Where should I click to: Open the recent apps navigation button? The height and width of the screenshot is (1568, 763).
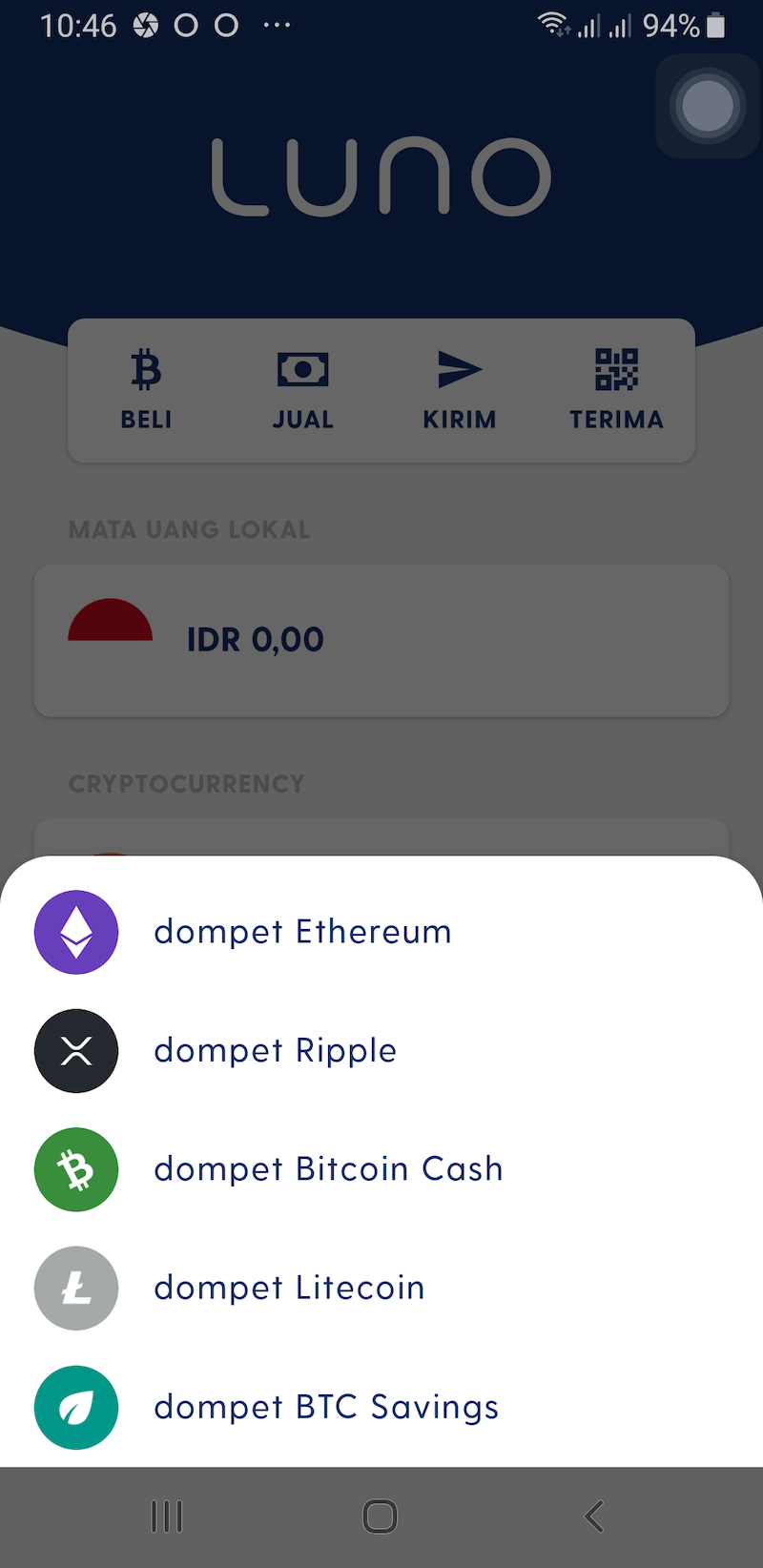(167, 1516)
